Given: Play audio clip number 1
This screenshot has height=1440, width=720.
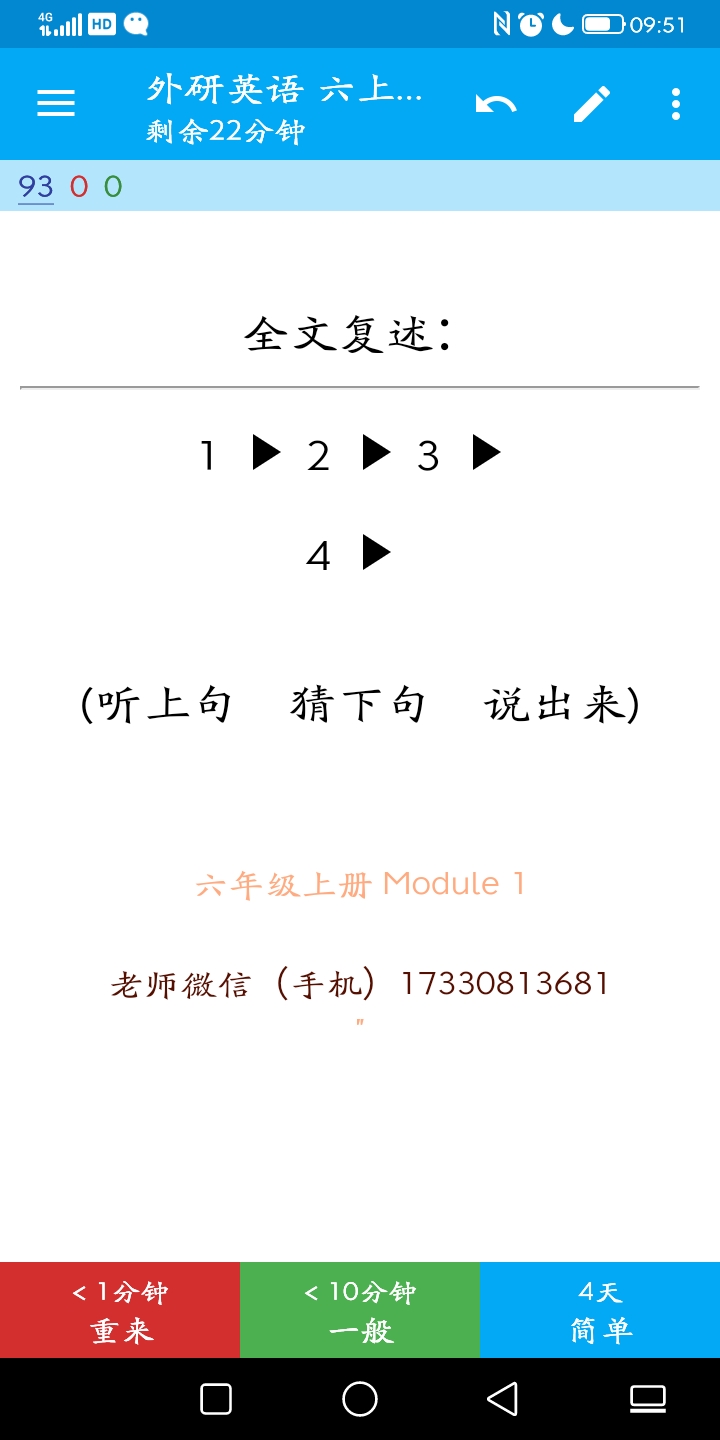Looking at the screenshot, I should click(266, 453).
